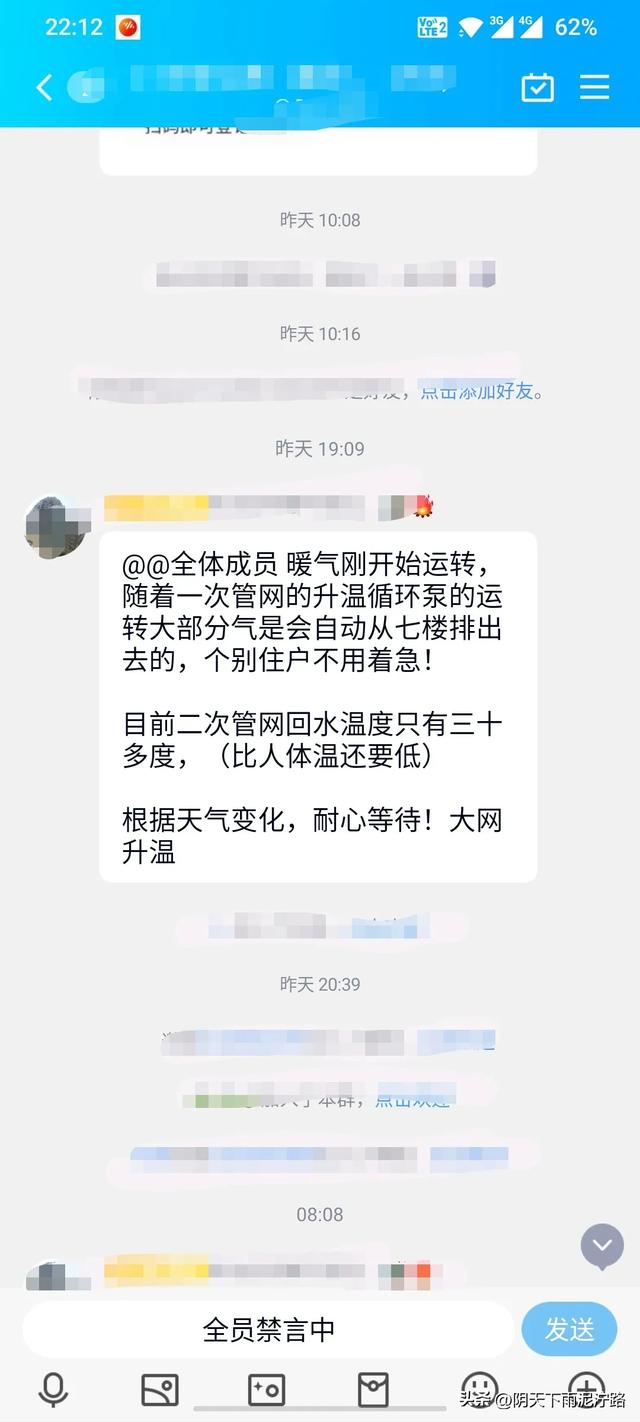Open the plus more-options panel
Viewport: 640px width, 1422px height.
(x=586, y=1390)
